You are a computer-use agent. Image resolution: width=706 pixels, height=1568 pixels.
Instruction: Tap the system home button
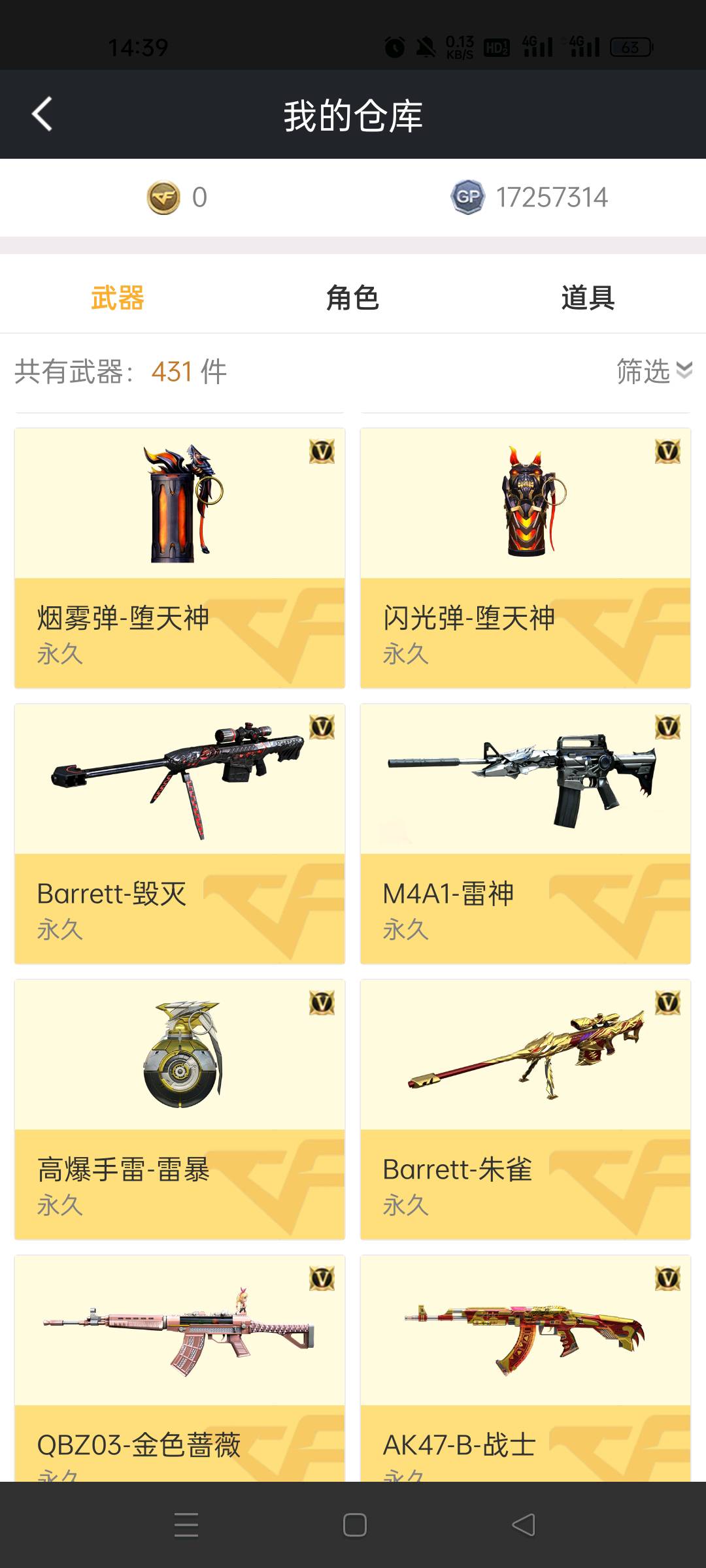354,1525
